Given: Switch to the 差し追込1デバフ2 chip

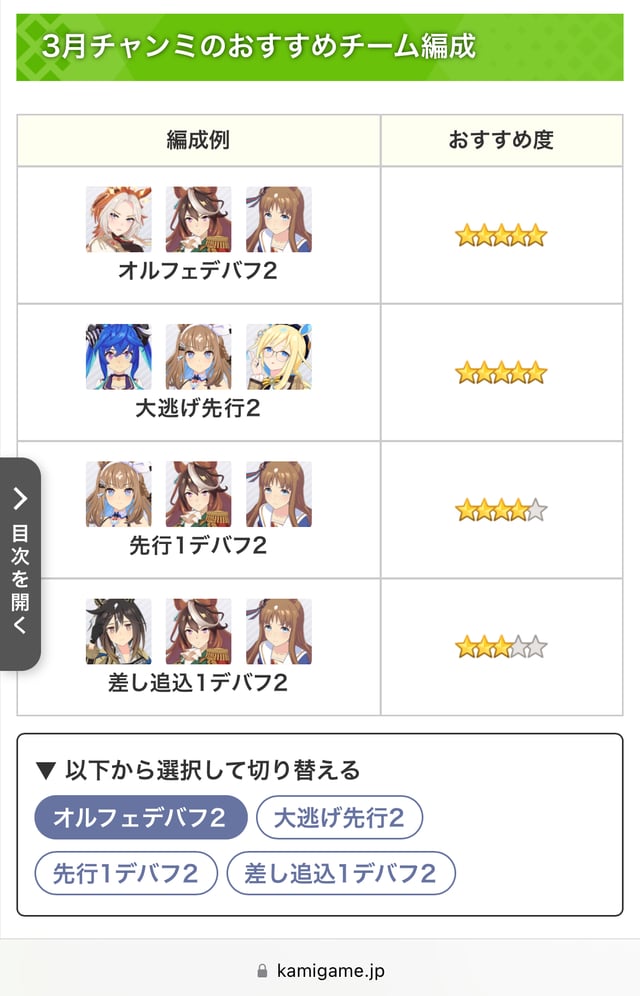Looking at the screenshot, I should (x=341, y=873).
